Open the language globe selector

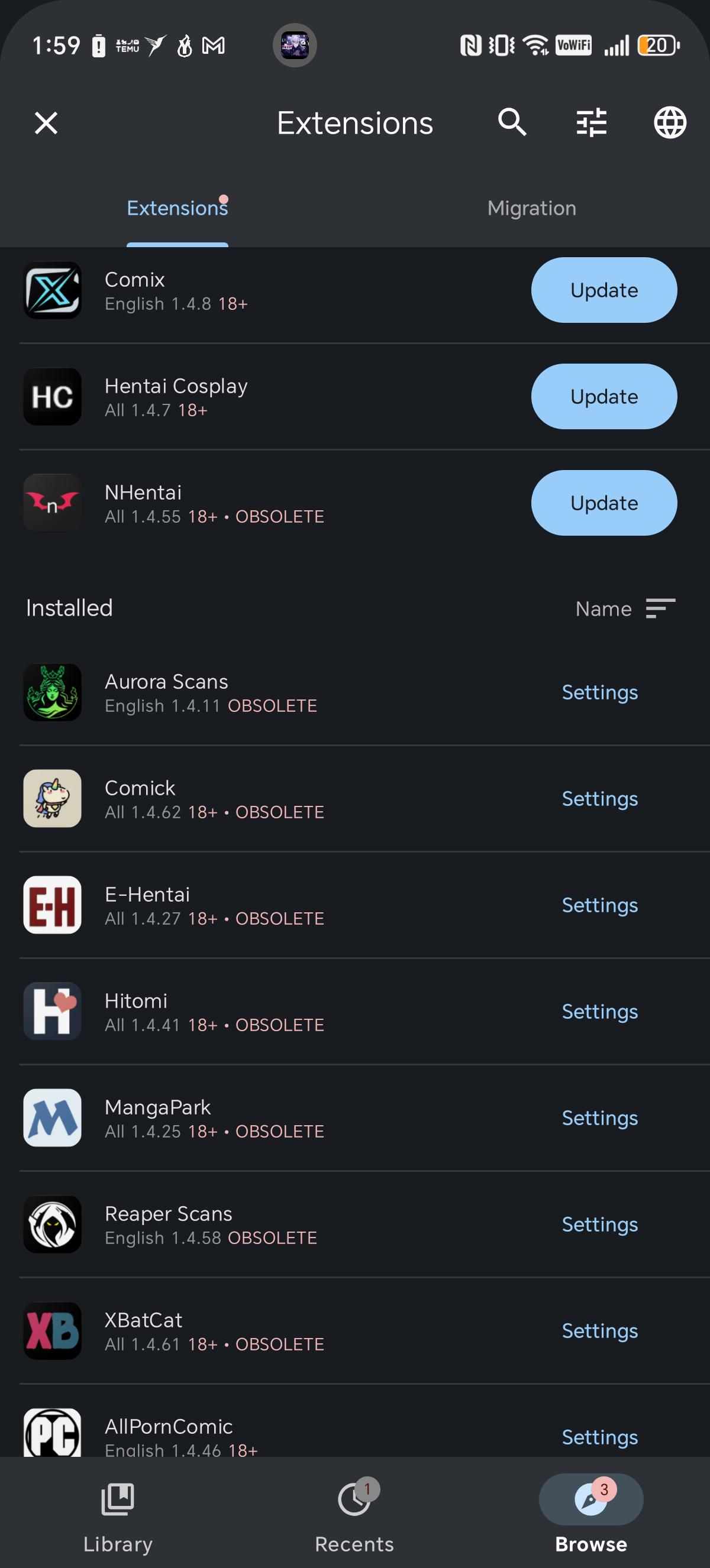tap(670, 123)
